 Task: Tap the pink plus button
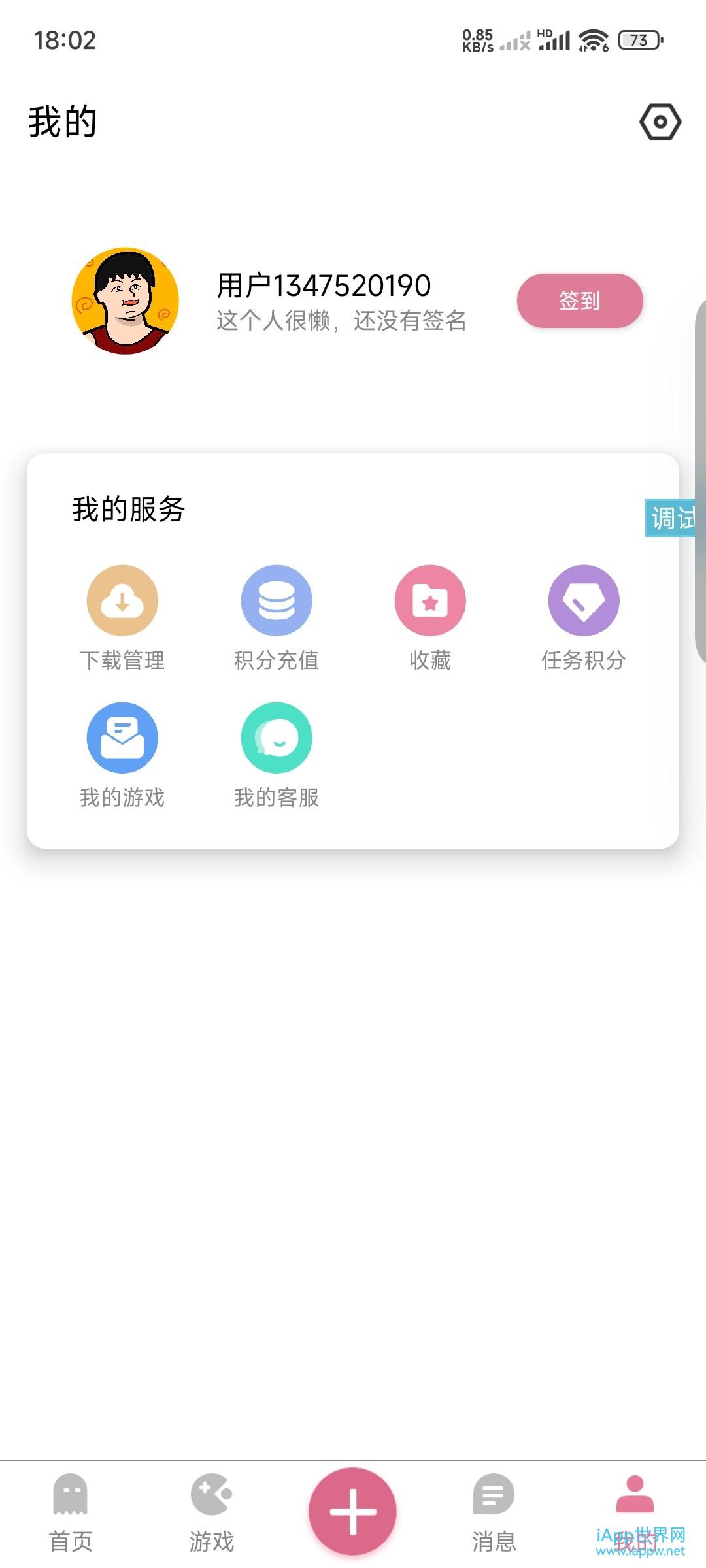tap(353, 1511)
